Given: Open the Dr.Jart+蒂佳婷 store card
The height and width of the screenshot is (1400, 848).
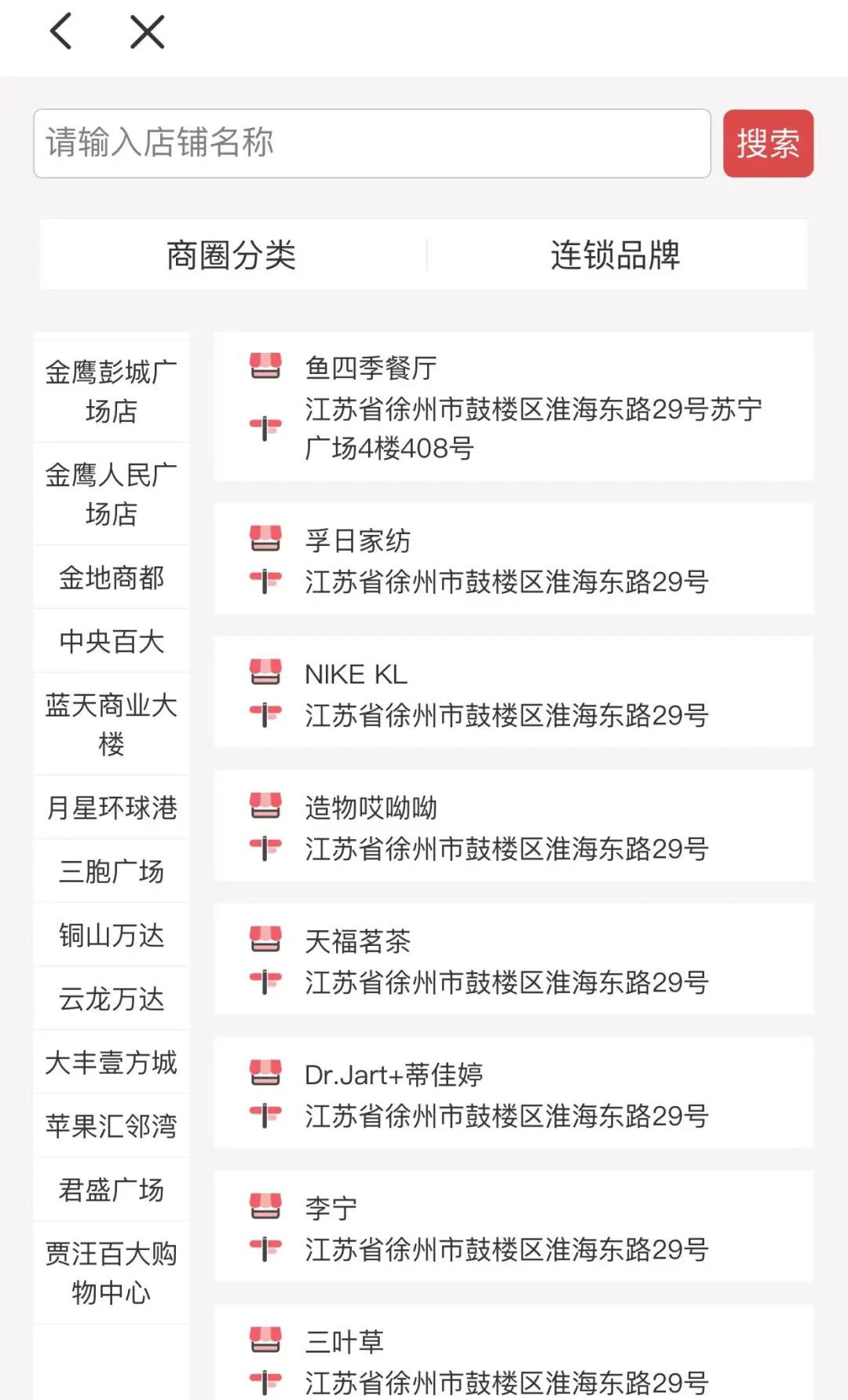Looking at the screenshot, I should [x=514, y=1094].
